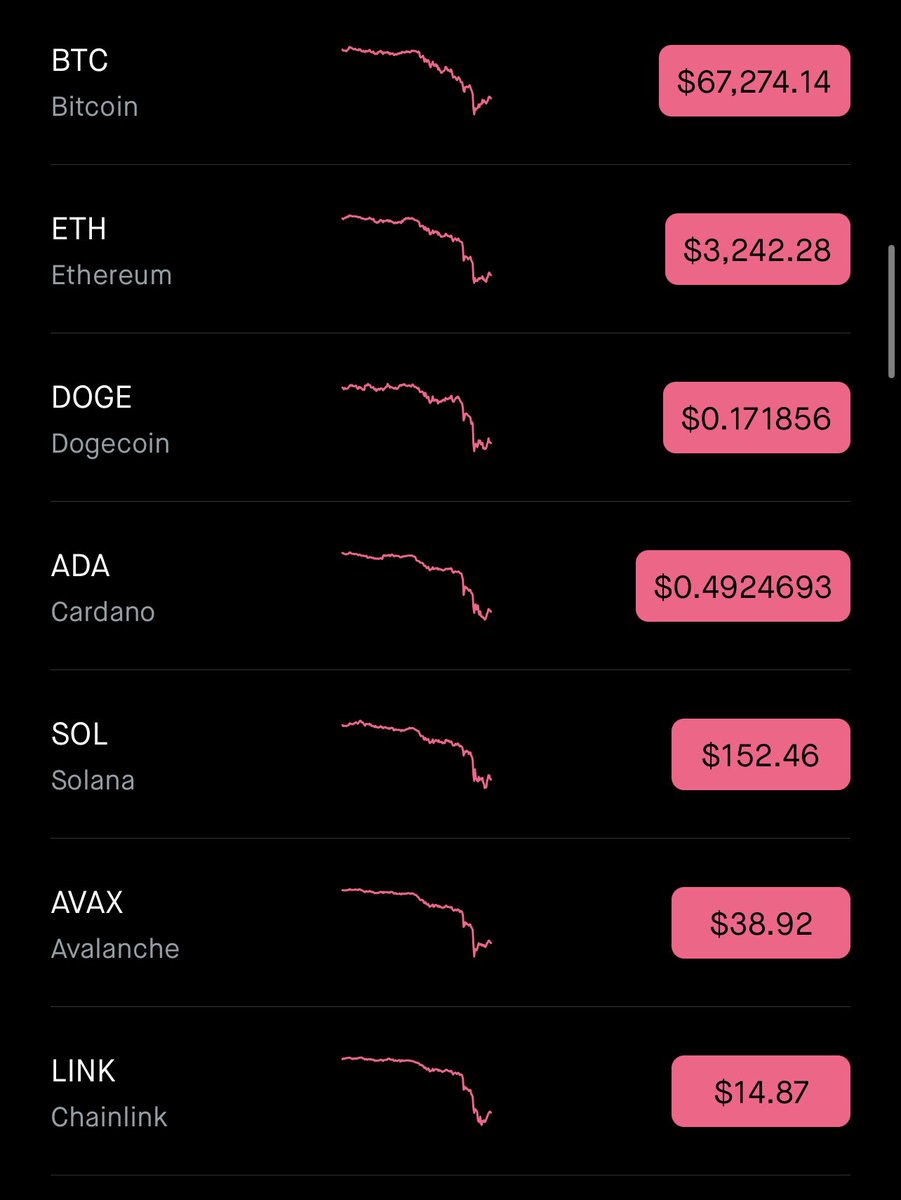Open Solana from the list
The height and width of the screenshot is (1200, 901).
[93, 757]
